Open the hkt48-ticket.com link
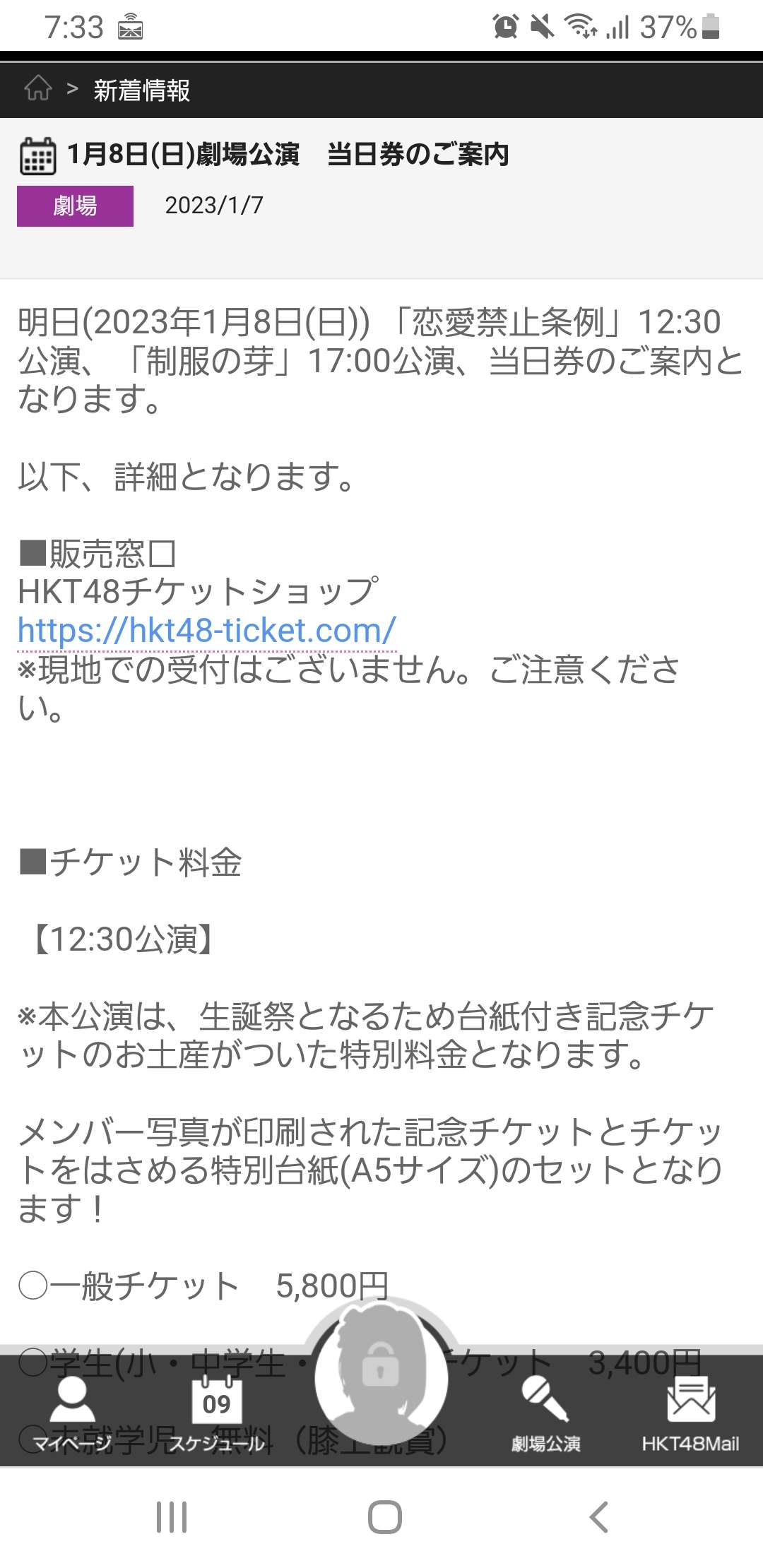The image size is (763, 1568). tap(206, 630)
